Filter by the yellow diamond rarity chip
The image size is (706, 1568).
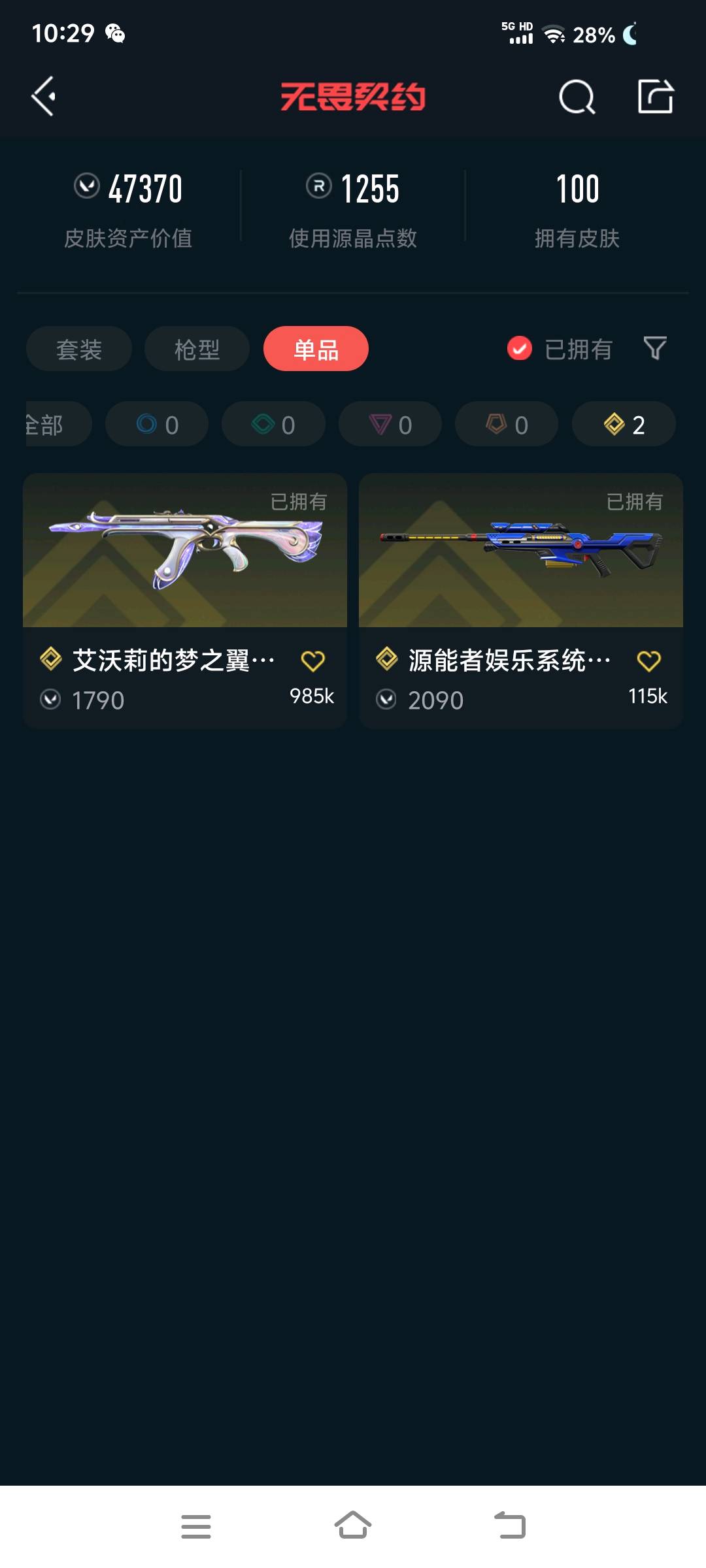624,425
